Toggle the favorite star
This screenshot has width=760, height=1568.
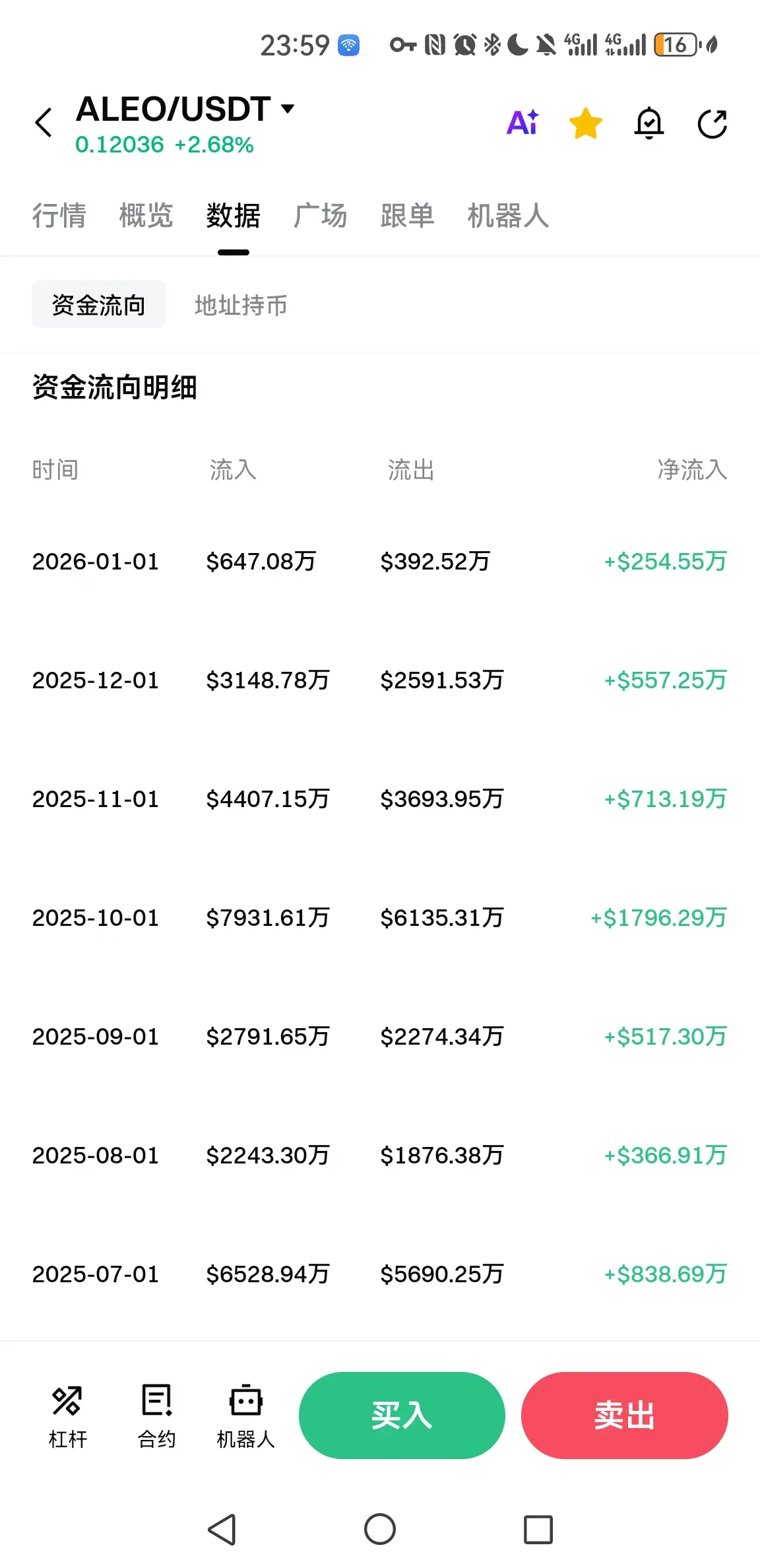pyautogui.click(x=585, y=123)
